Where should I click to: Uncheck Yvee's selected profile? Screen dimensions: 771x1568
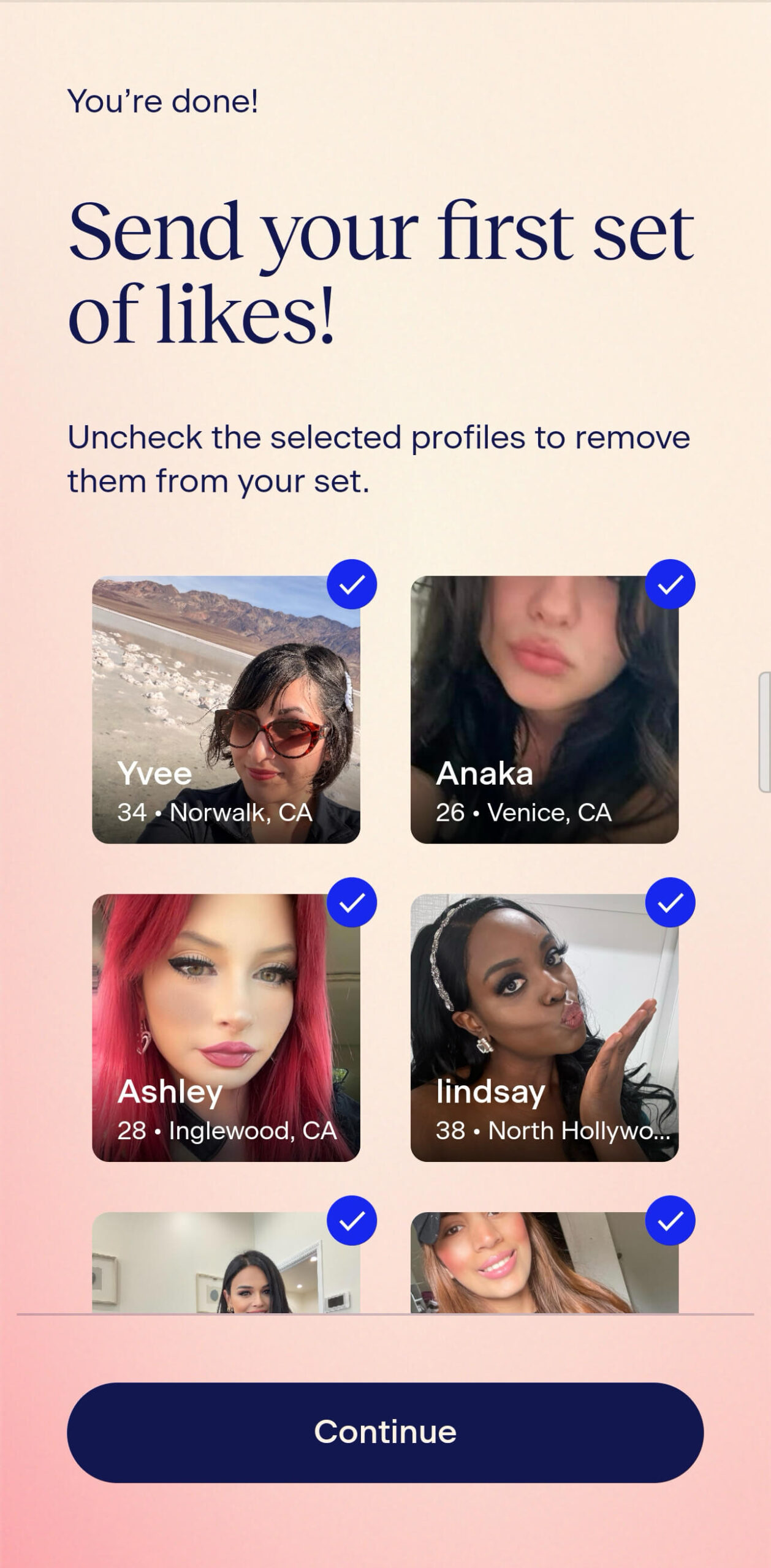click(x=352, y=585)
